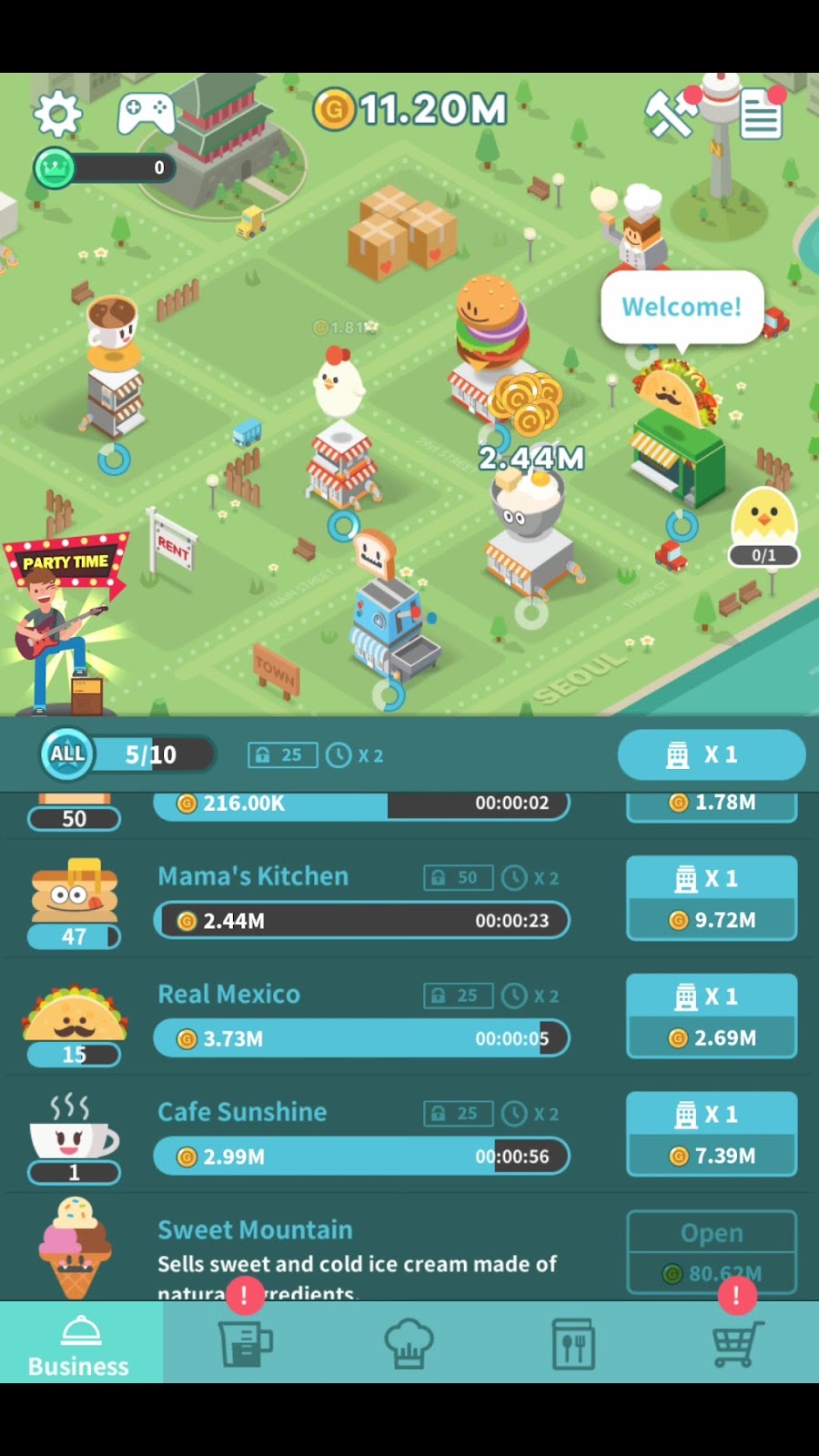819x1456 pixels.
Task: Open Sweet Mountain for 80.62M
Action: pos(711,1250)
